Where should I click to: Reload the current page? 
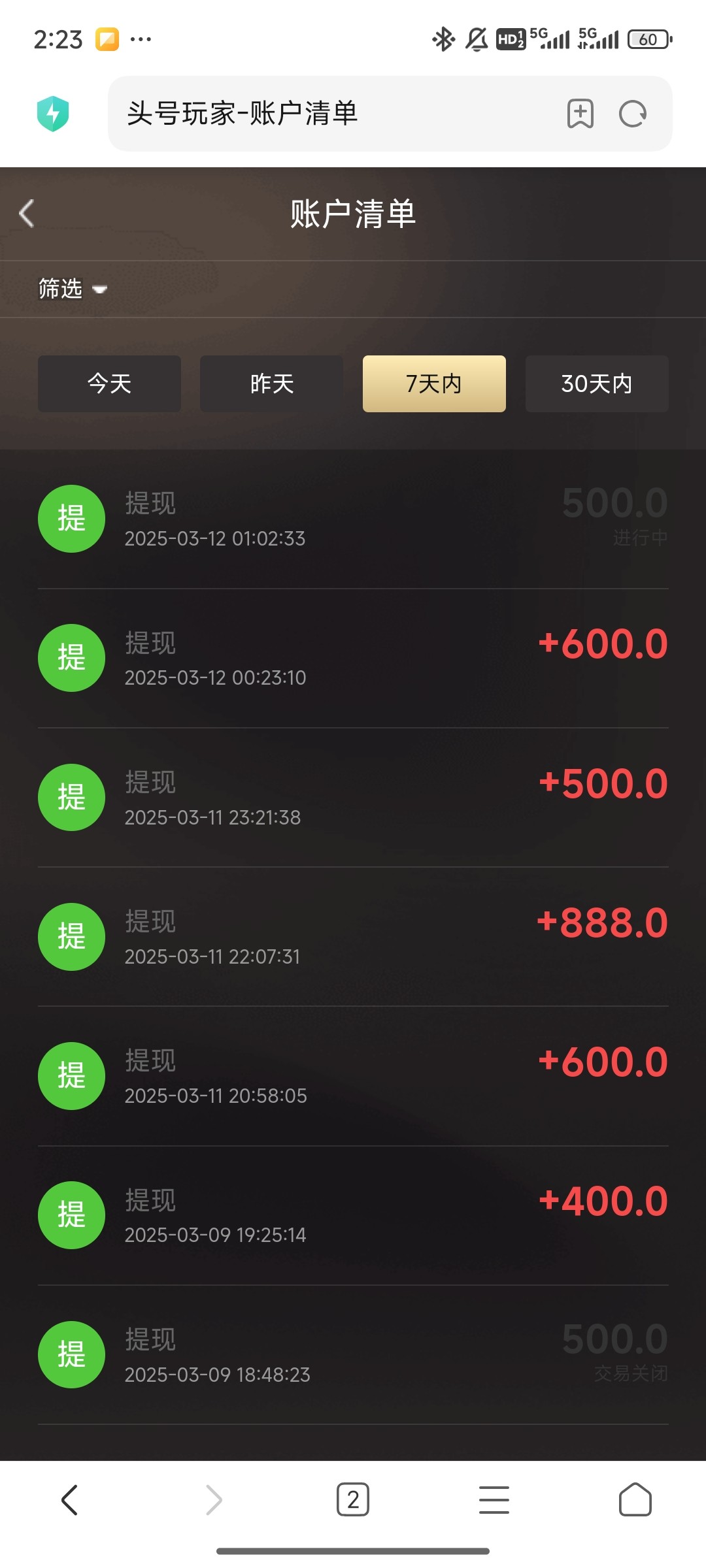[633, 114]
